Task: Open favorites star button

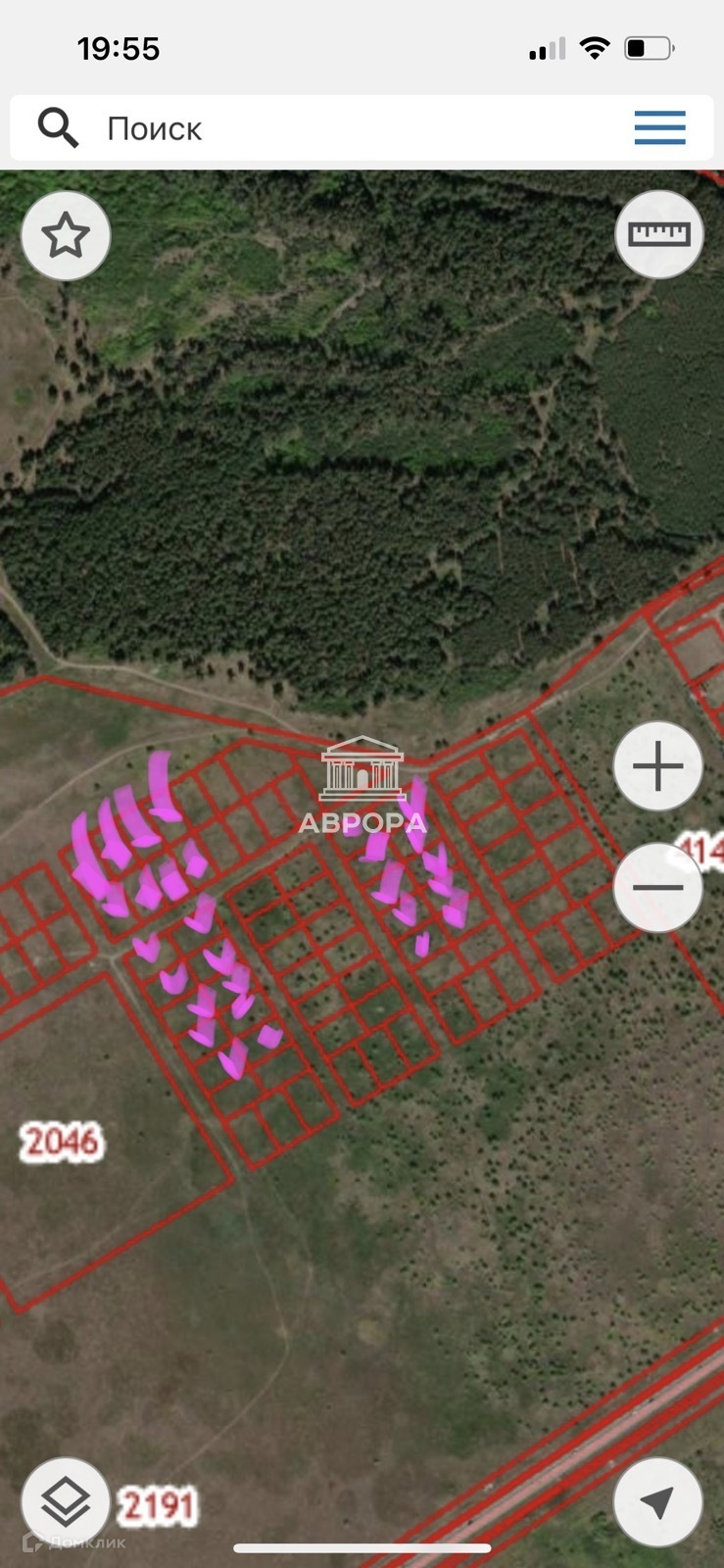Action: (x=66, y=236)
